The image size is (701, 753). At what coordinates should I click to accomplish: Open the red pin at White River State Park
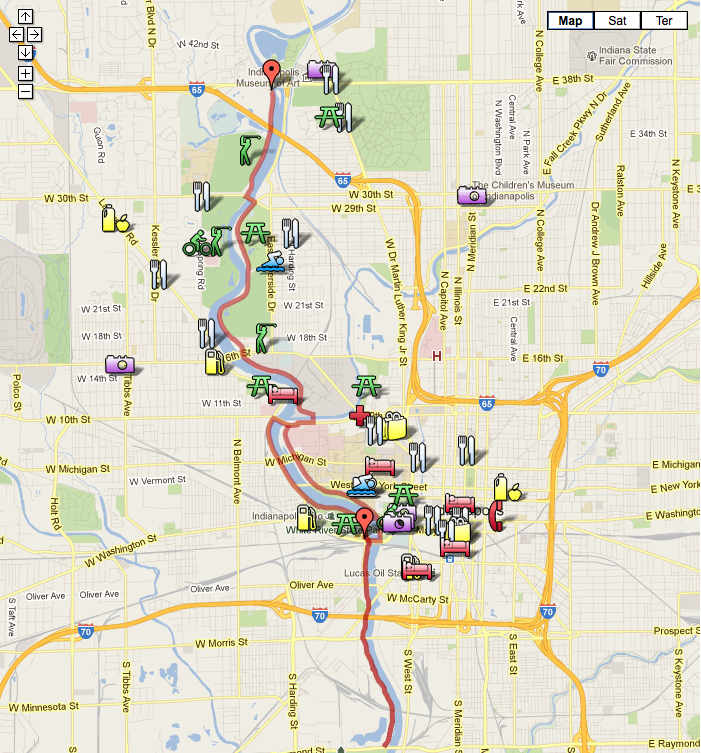pyautogui.click(x=365, y=519)
